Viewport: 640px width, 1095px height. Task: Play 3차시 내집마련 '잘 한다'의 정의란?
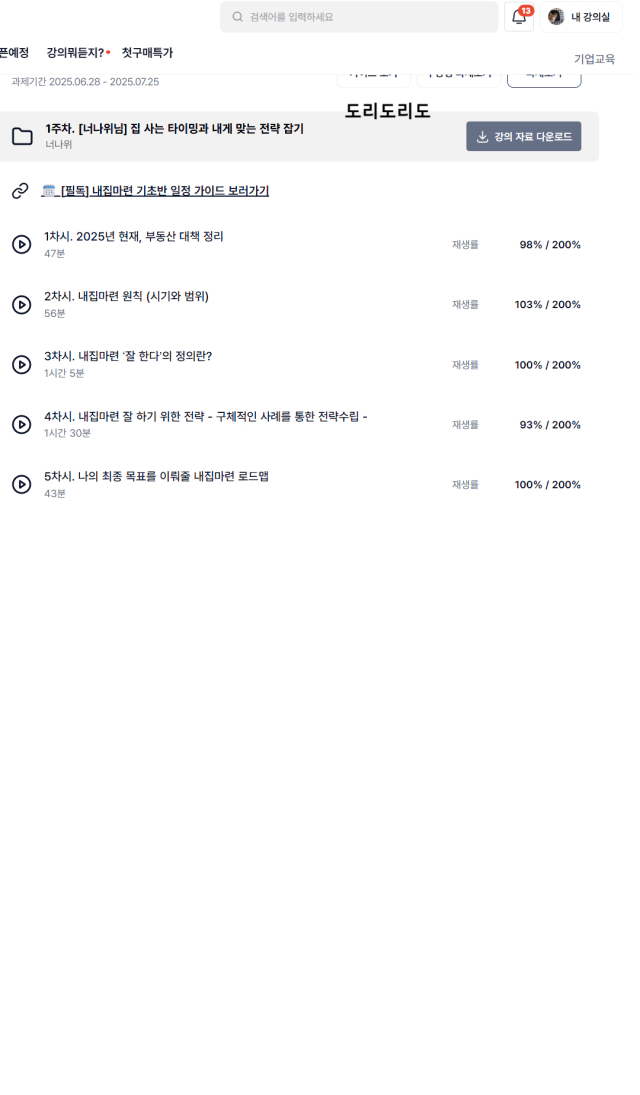pos(22,365)
